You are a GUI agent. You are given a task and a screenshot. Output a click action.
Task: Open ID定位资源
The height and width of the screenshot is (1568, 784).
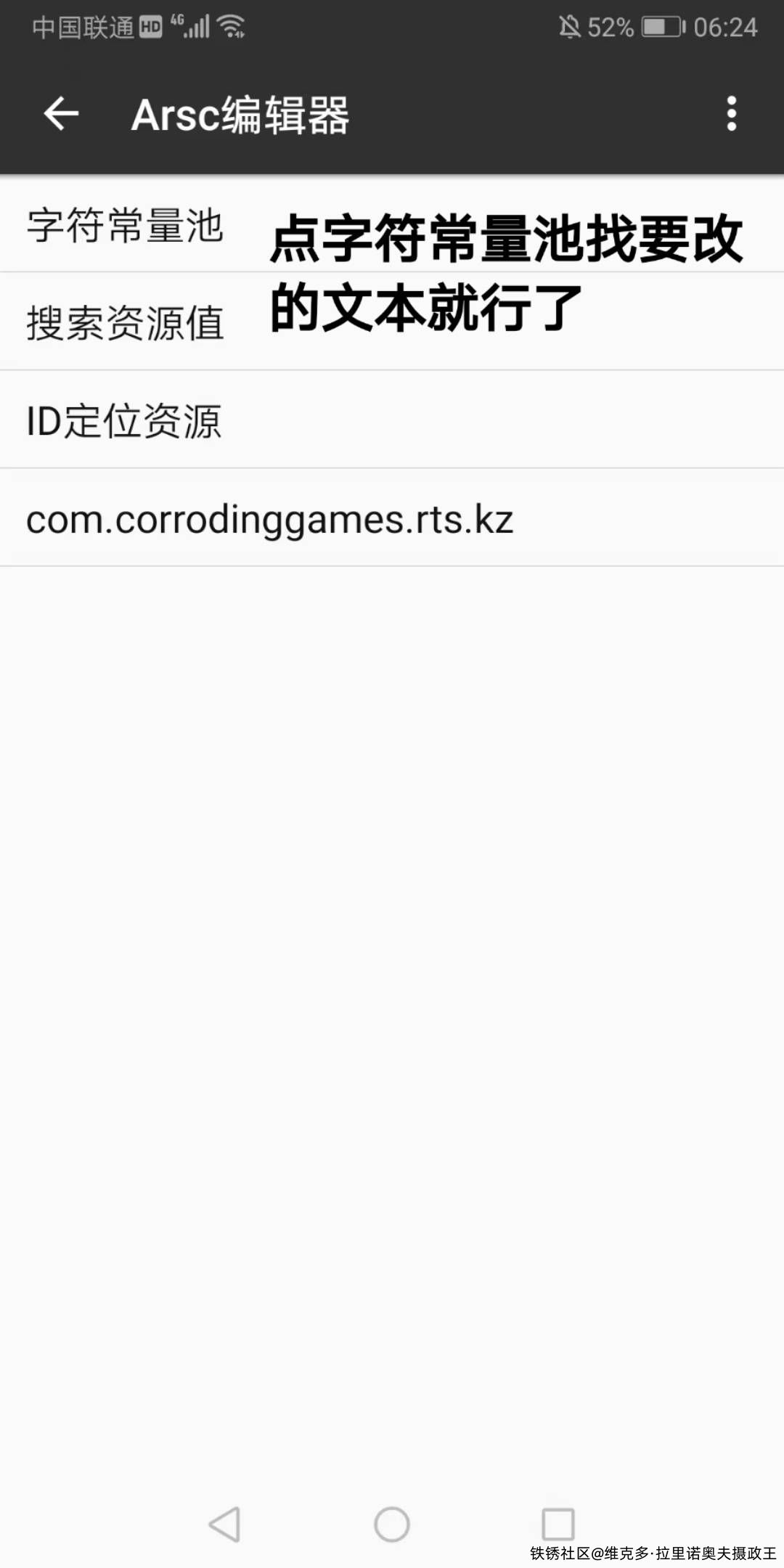point(123,420)
